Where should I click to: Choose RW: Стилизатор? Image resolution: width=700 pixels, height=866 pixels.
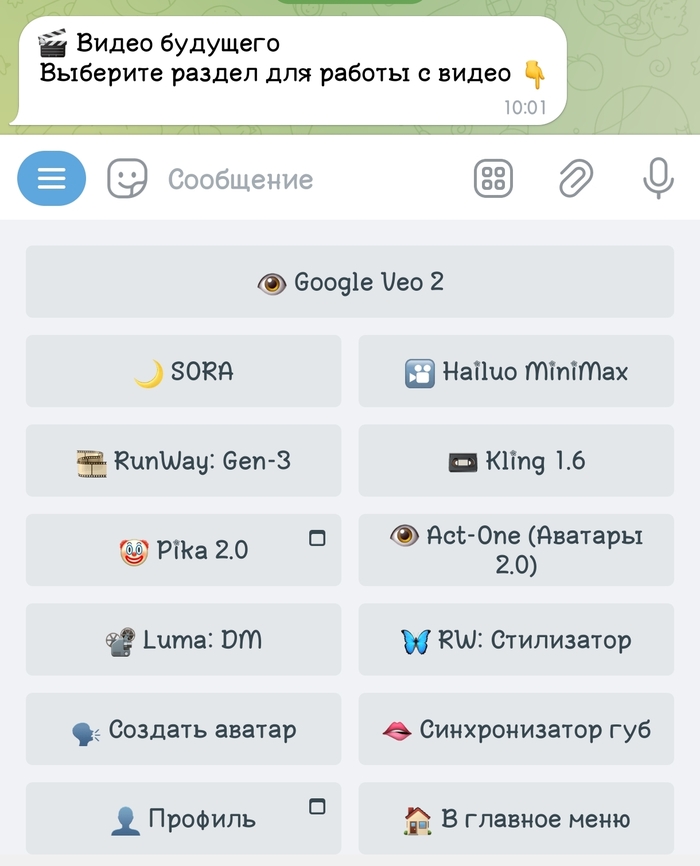516,640
